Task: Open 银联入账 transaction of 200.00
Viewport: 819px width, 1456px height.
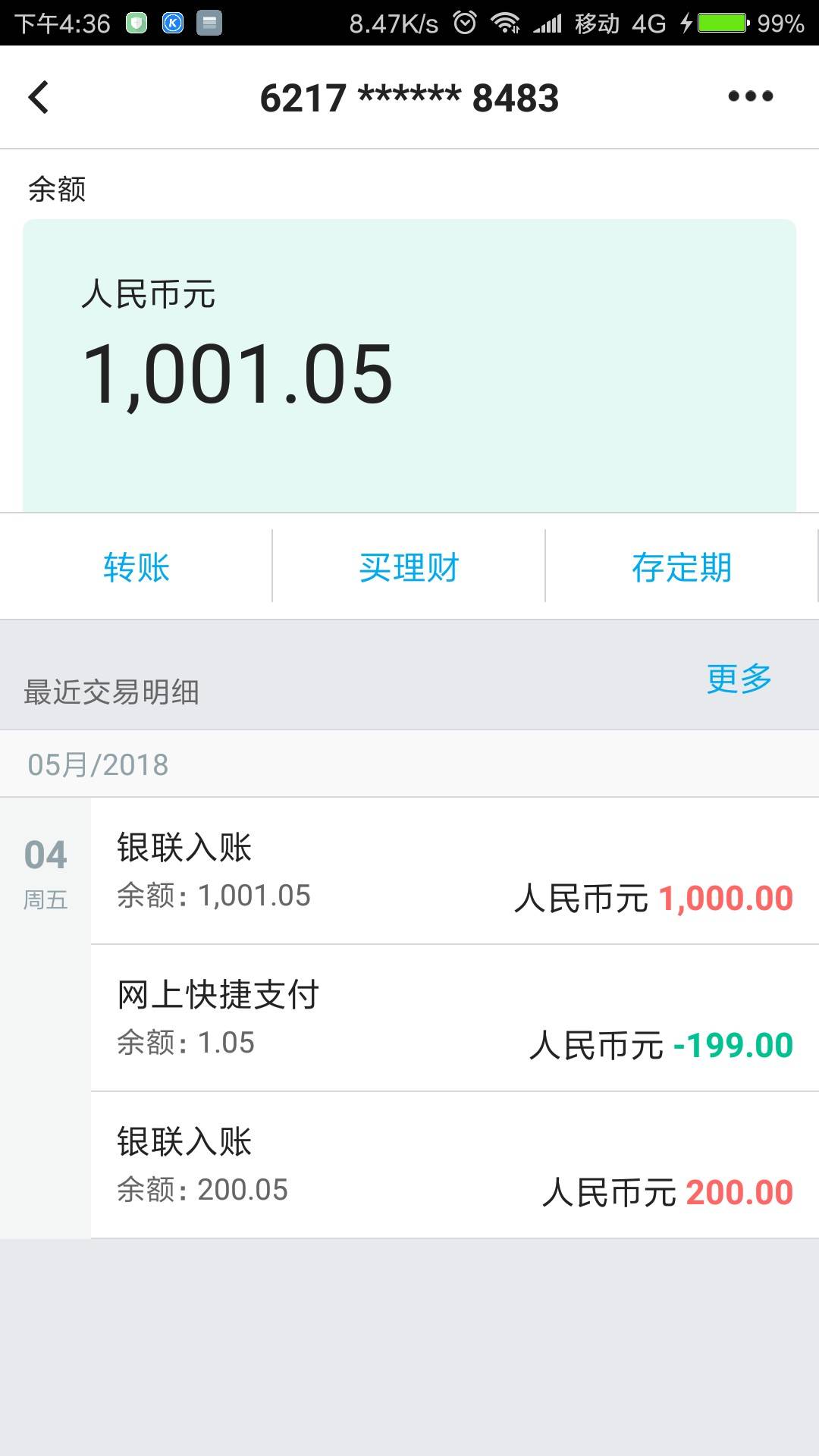Action: click(455, 1166)
